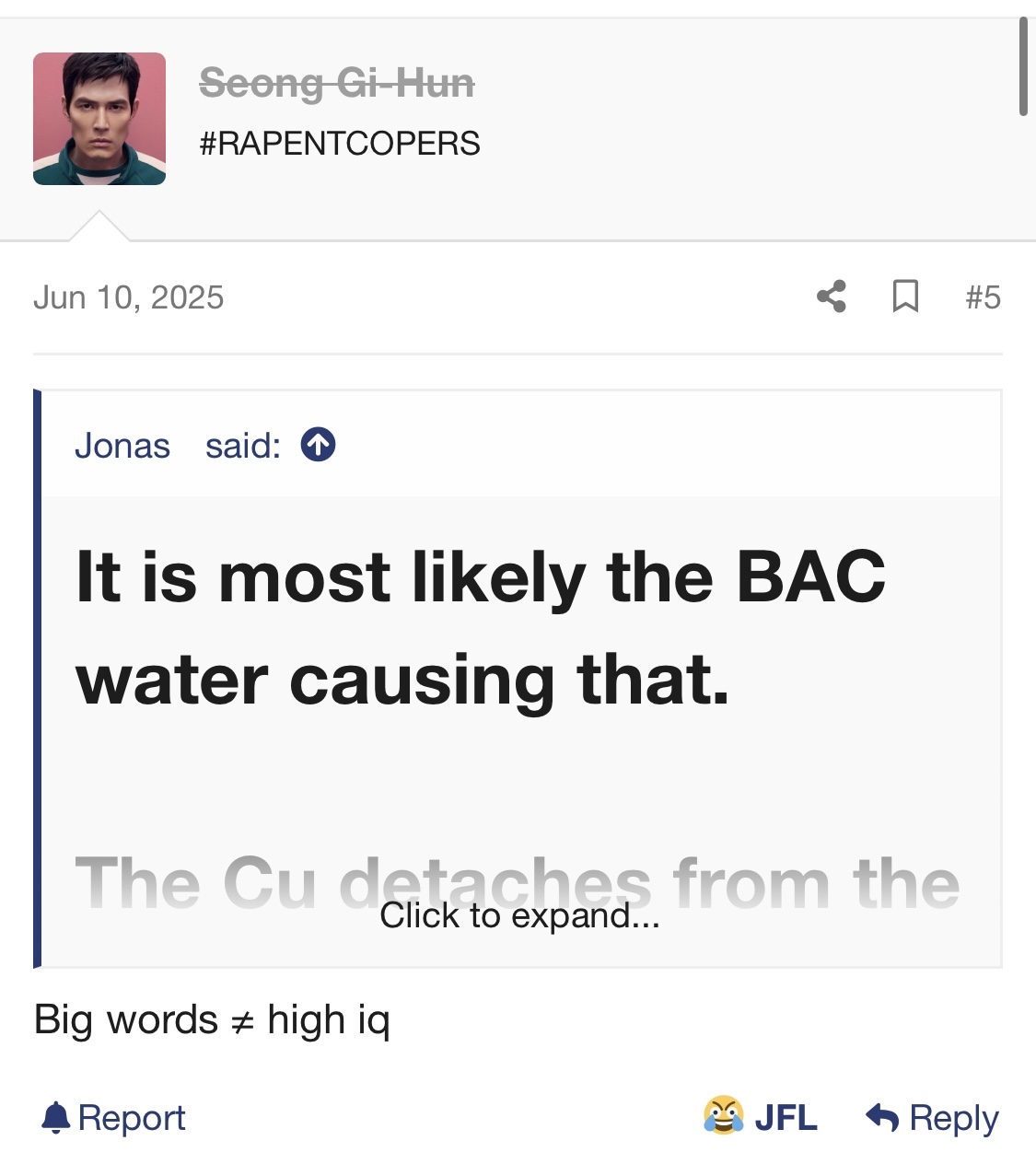The image size is (1036, 1164).
Task: Share post #5
Action: (x=831, y=297)
